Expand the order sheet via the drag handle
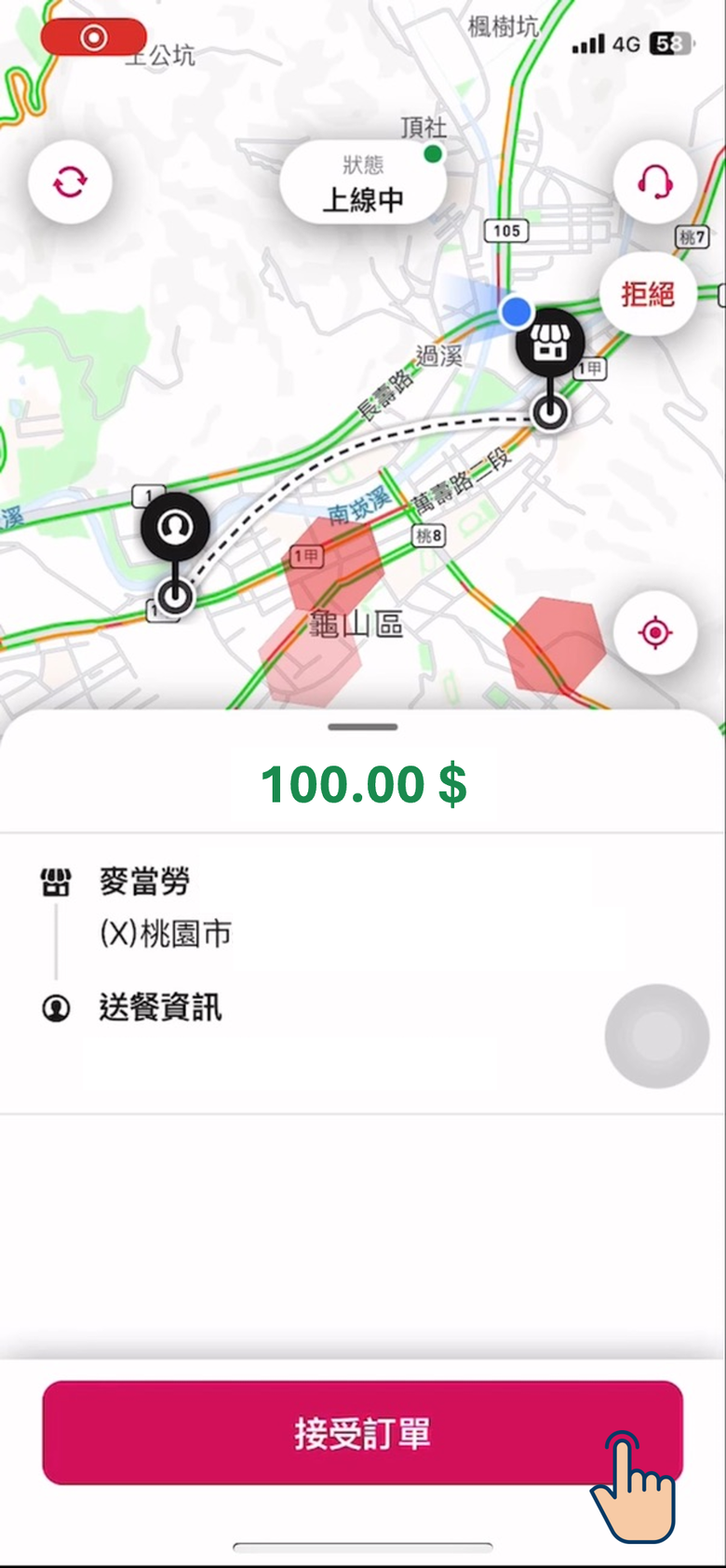 coord(362,726)
